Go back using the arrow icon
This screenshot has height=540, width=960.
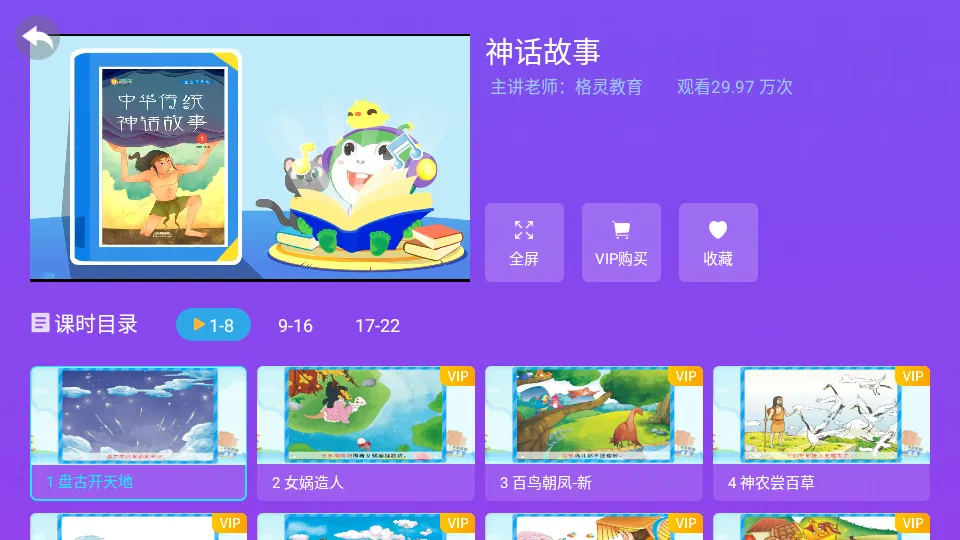pyautogui.click(x=38, y=39)
